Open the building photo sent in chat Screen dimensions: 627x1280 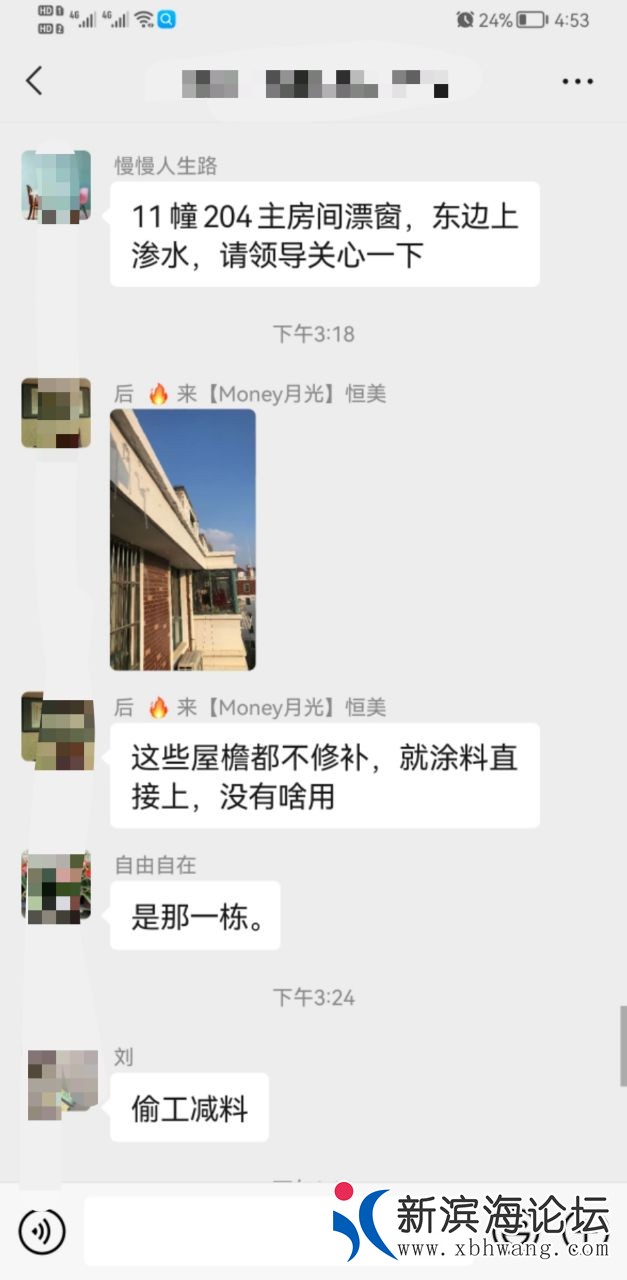(183, 539)
